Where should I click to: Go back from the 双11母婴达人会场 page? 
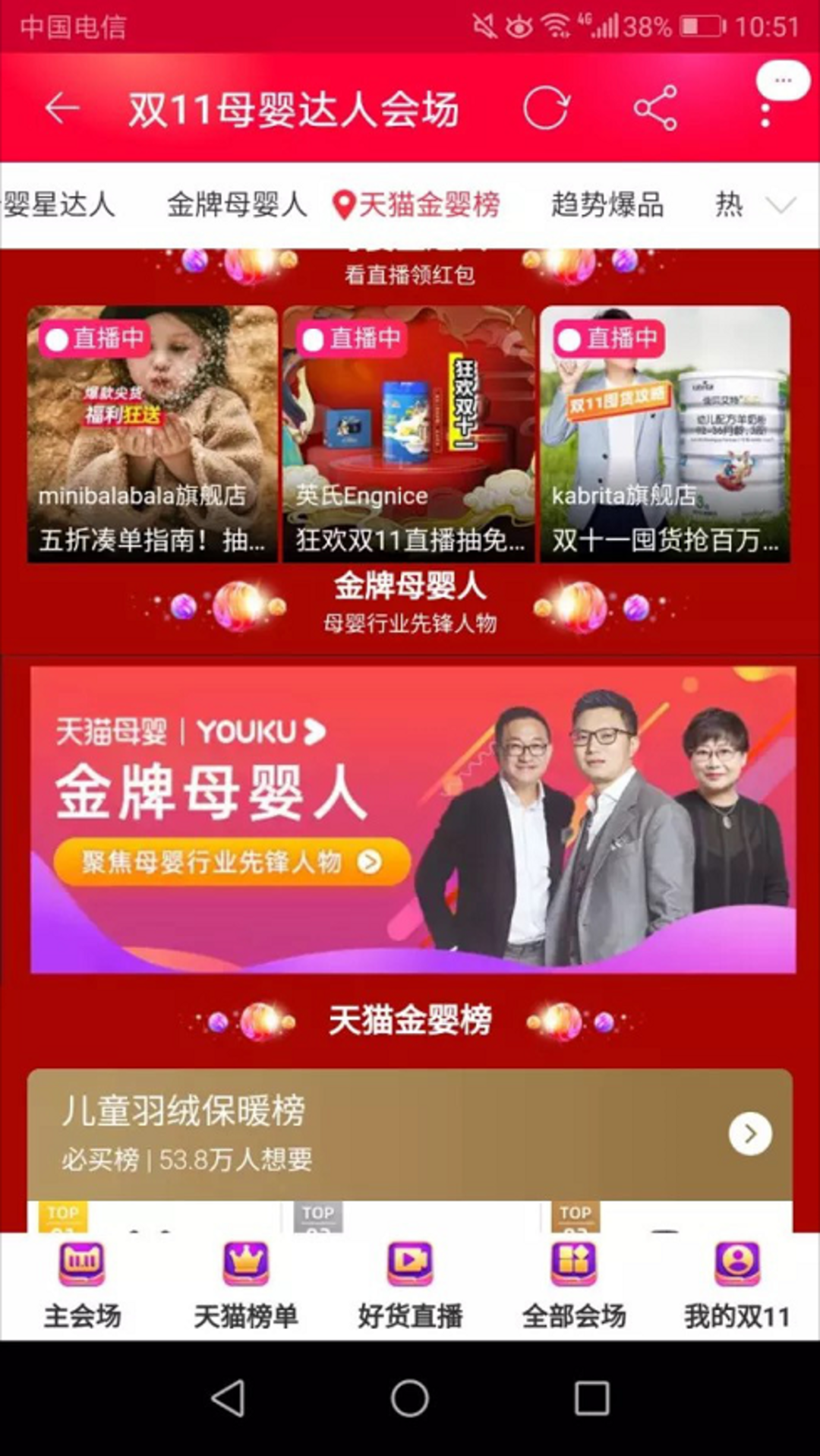click(62, 109)
